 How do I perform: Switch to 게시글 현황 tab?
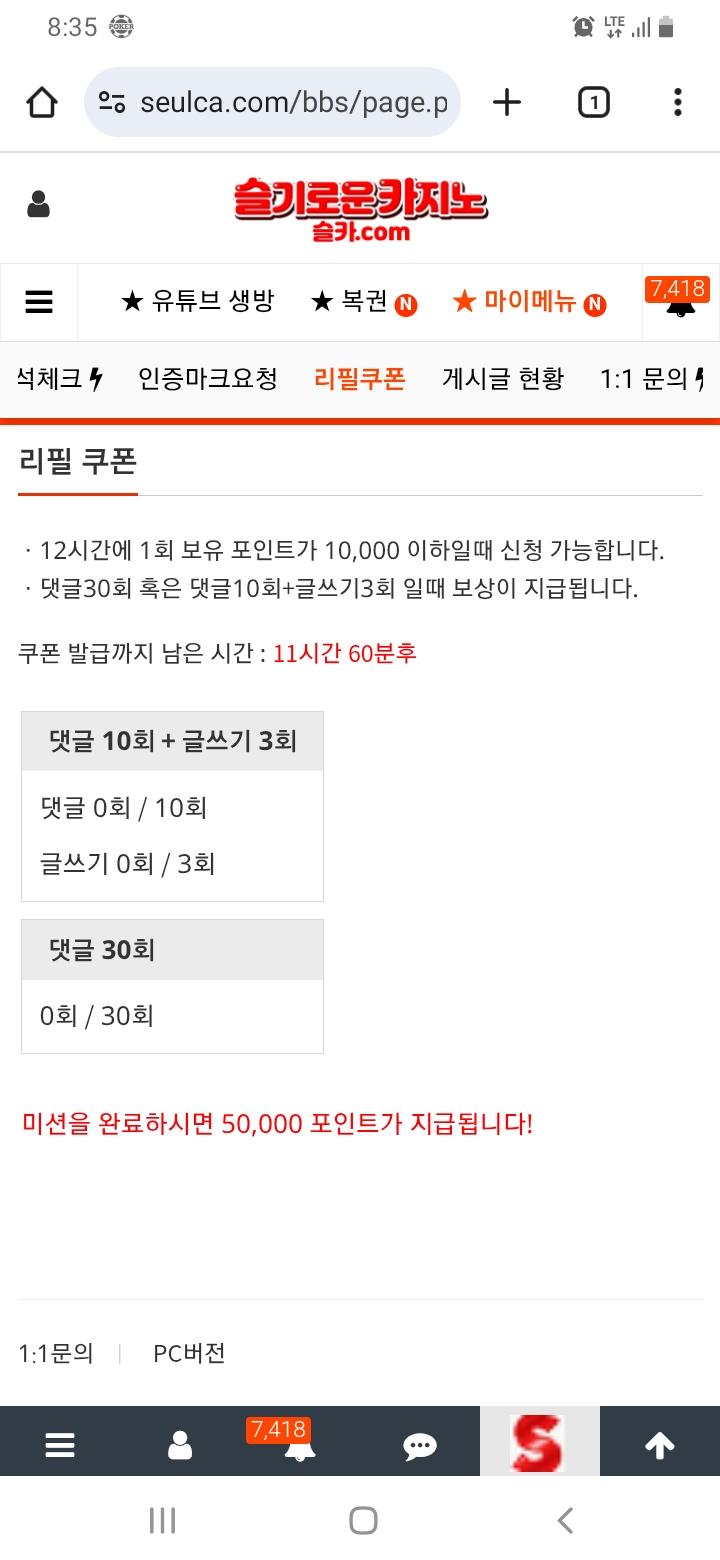[x=503, y=379]
